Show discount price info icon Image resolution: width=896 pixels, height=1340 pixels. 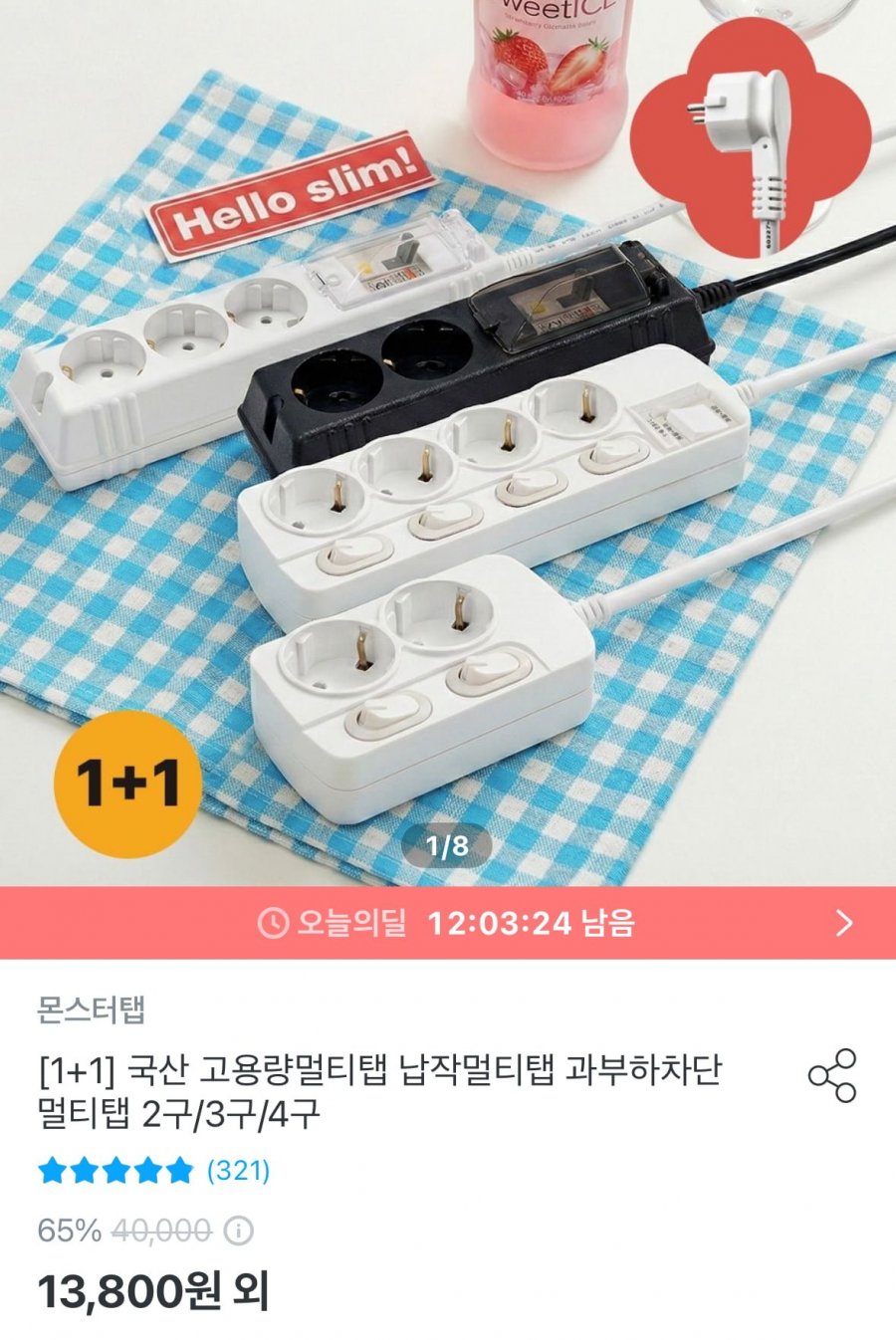237,1231
